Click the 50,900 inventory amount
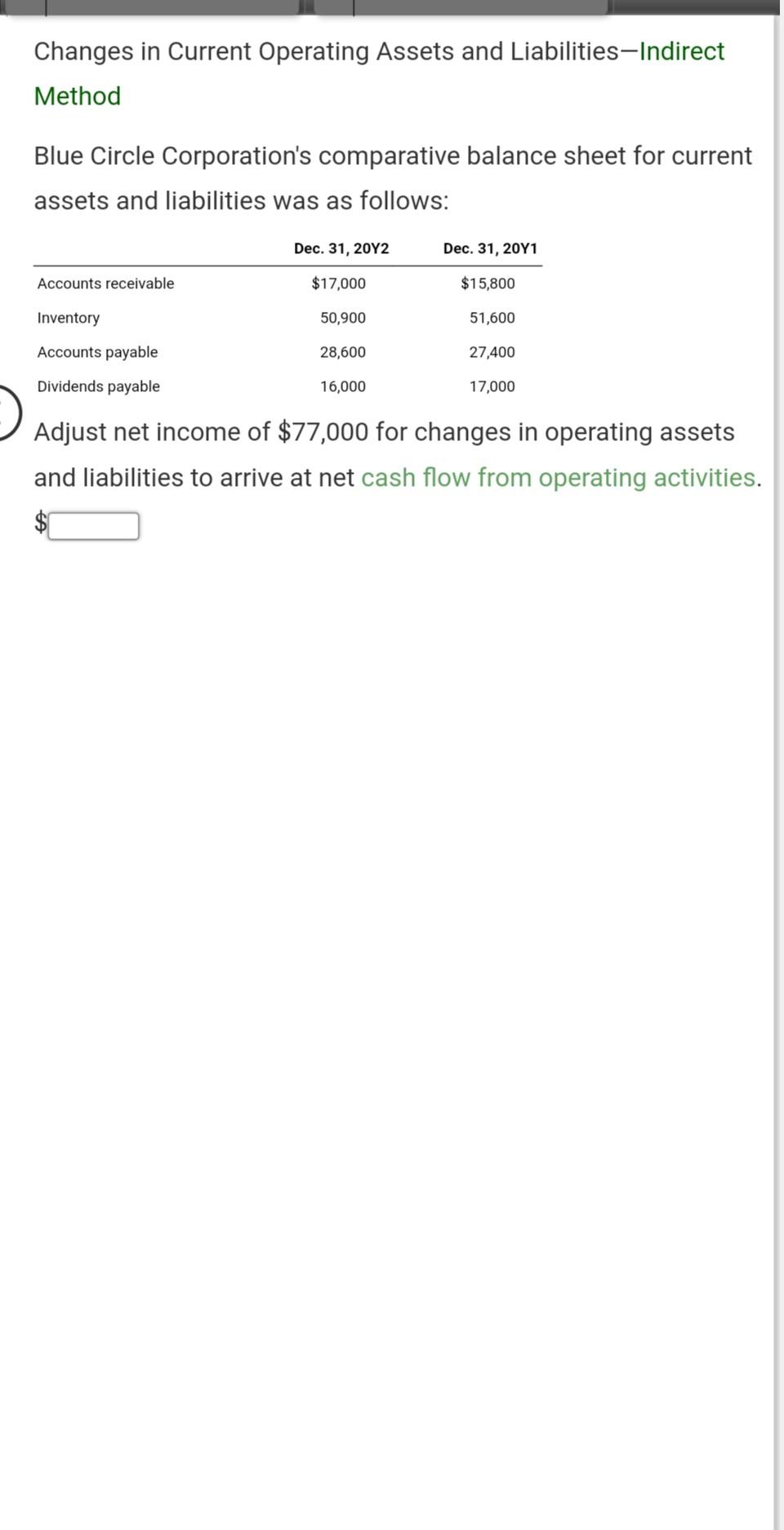 click(343, 318)
